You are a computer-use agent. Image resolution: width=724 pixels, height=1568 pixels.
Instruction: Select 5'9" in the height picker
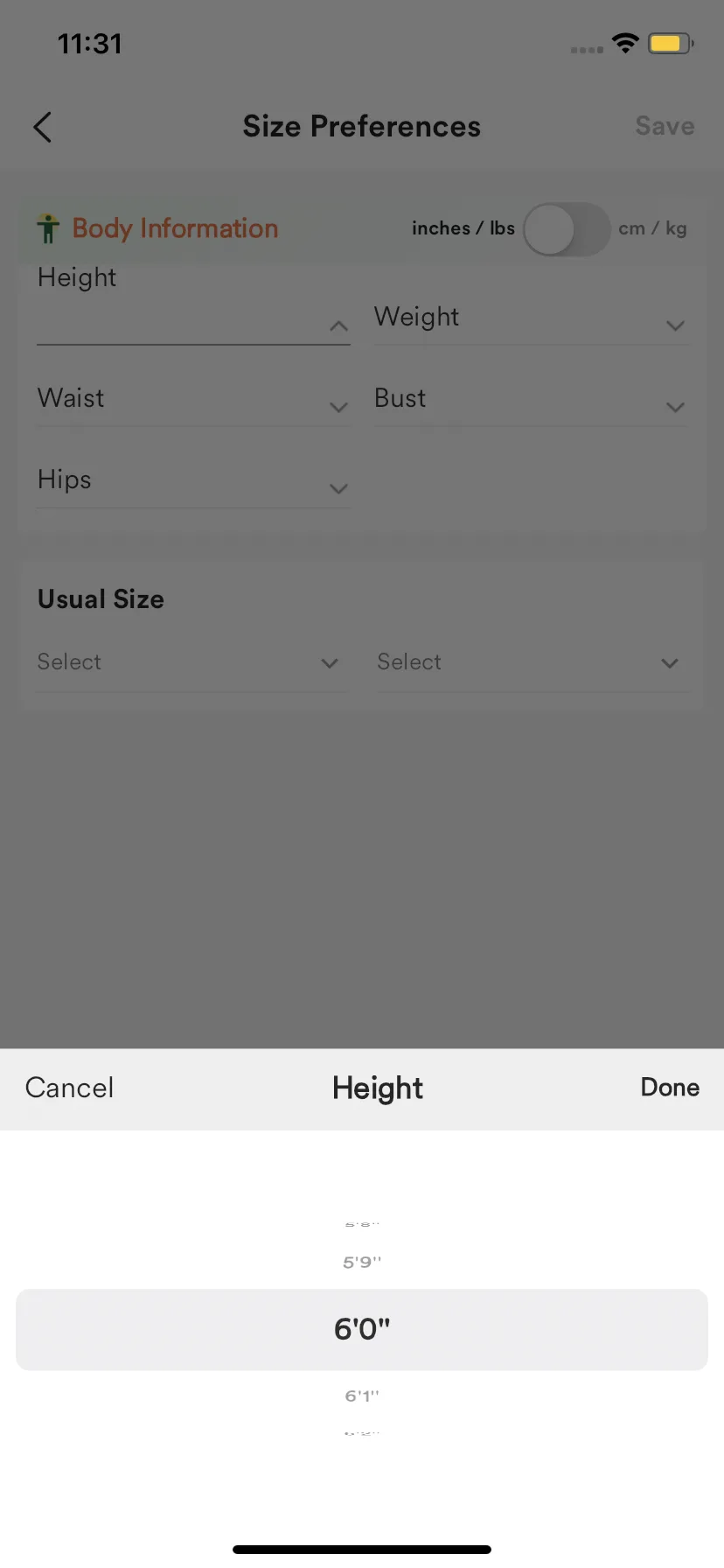pyautogui.click(x=362, y=1262)
